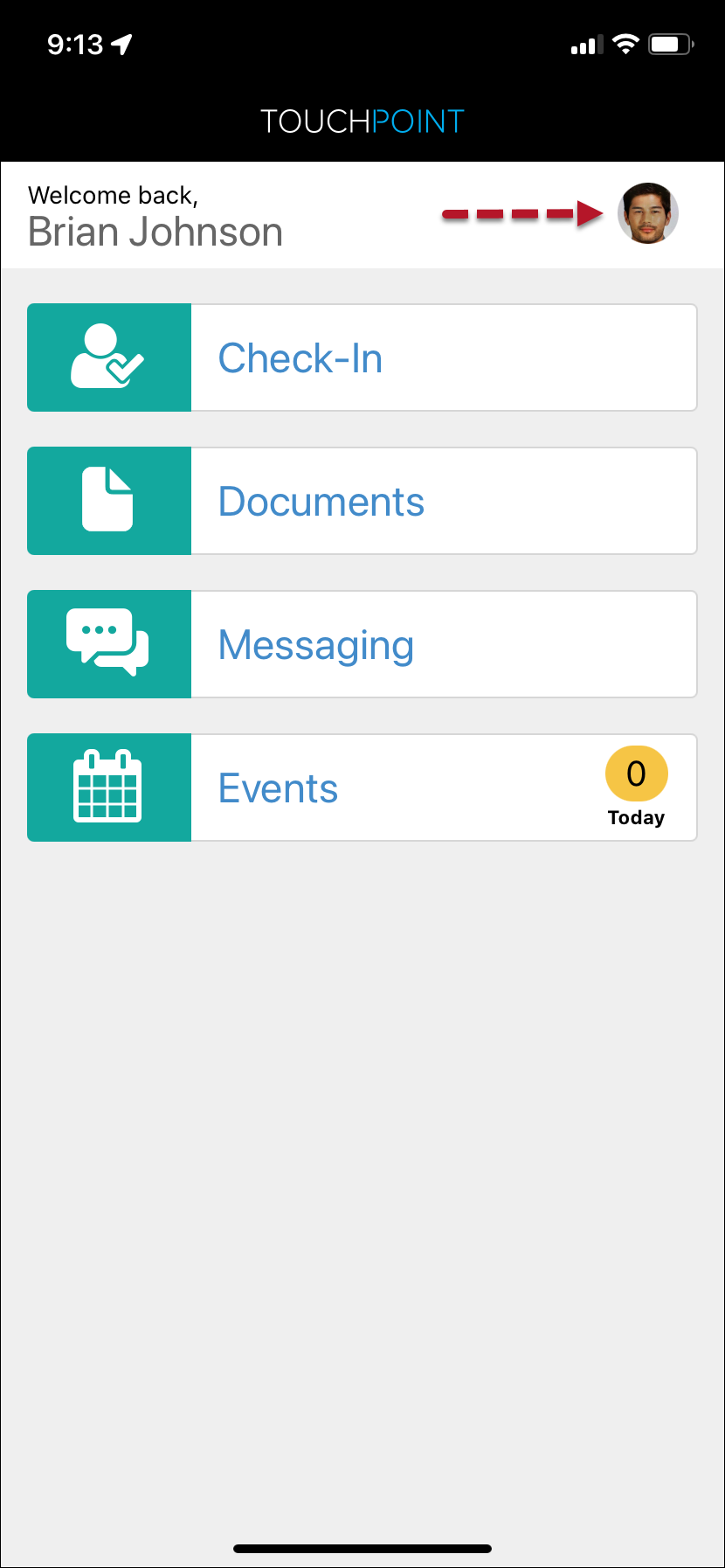This screenshot has width=725, height=1568.
Task: Open the Check-In option
Action: pyautogui.click(x=362, y=357)
